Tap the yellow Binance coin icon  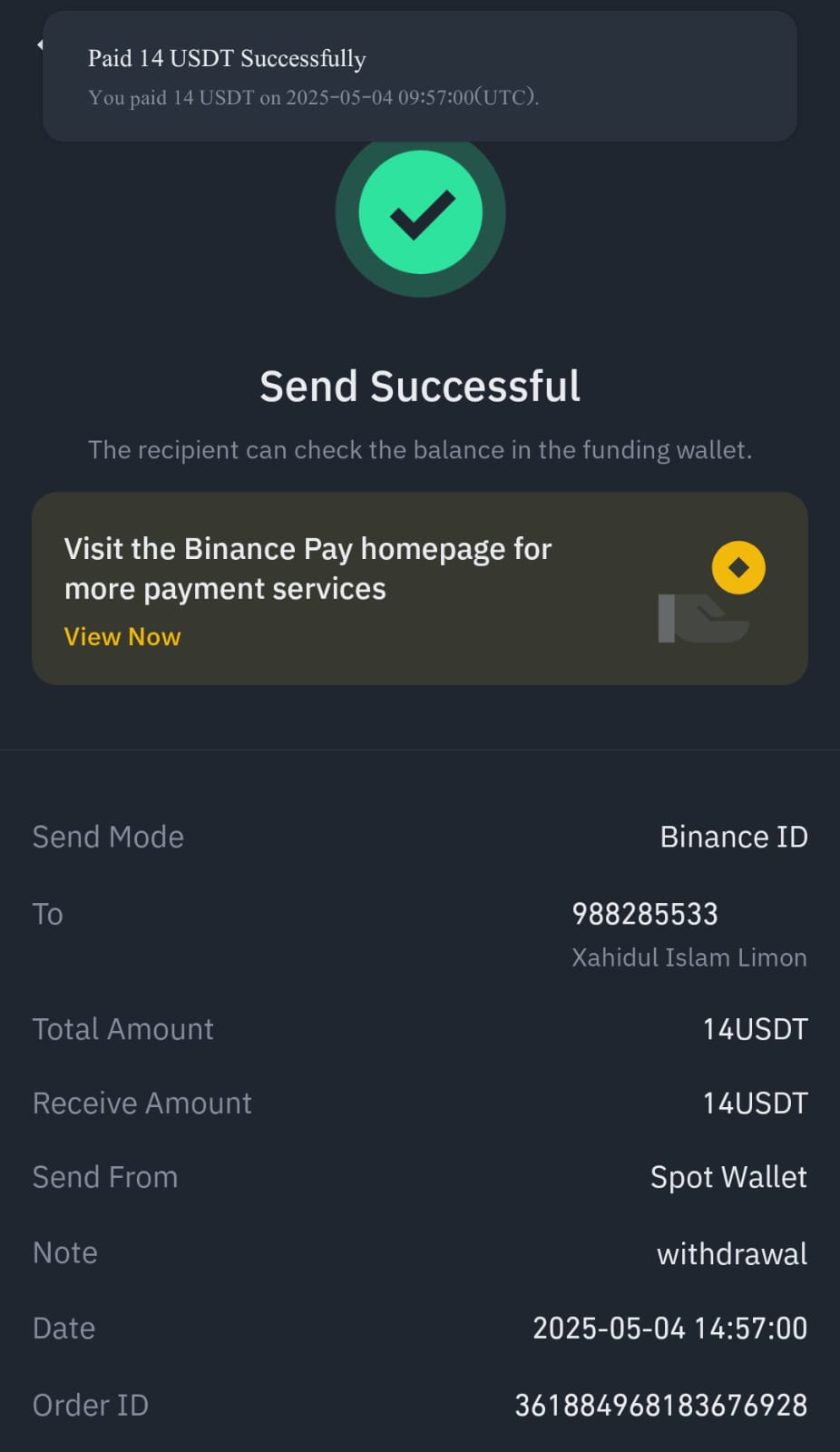(737, 568)
